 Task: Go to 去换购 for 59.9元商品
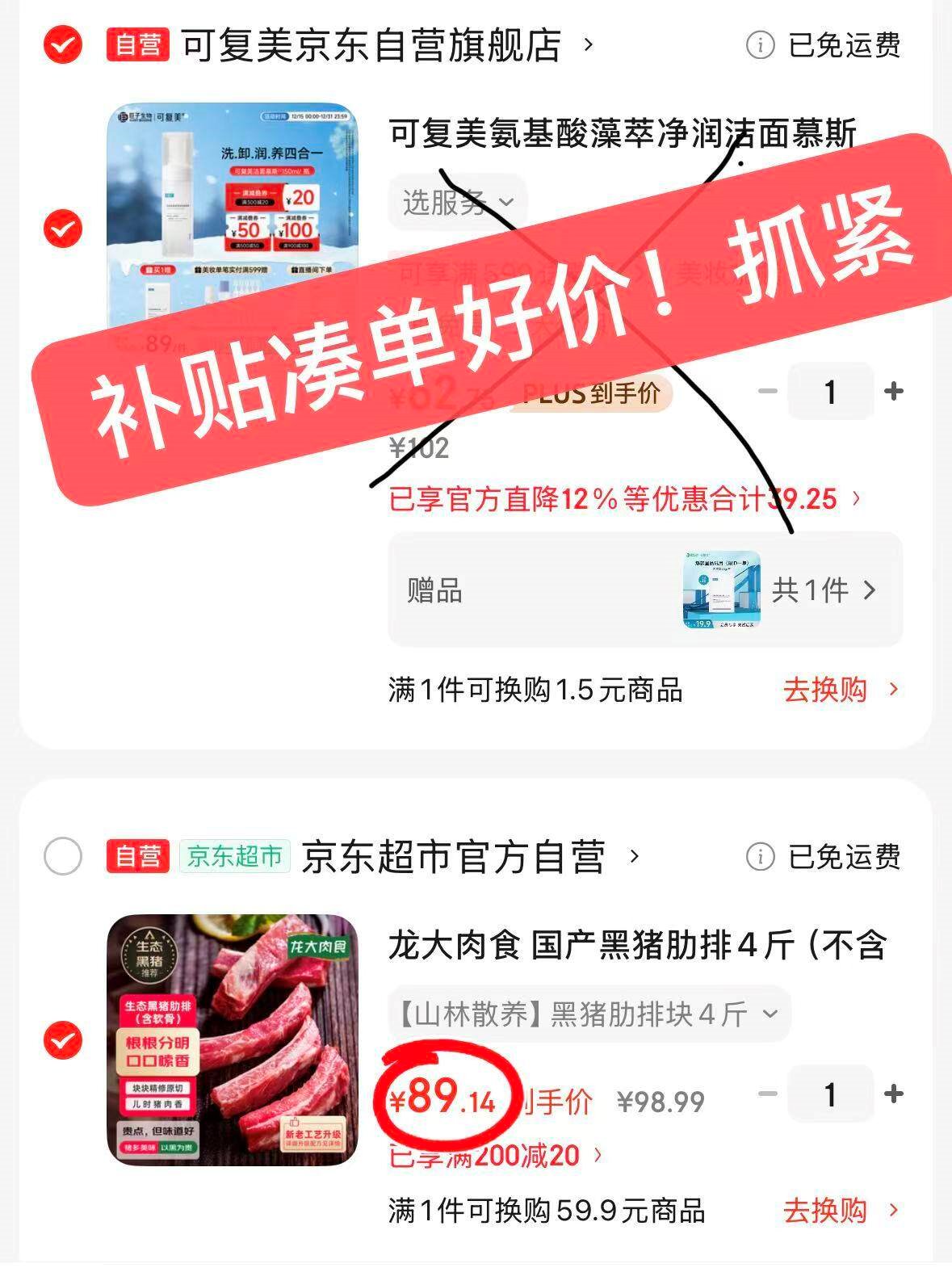[x=840, y=1211]
